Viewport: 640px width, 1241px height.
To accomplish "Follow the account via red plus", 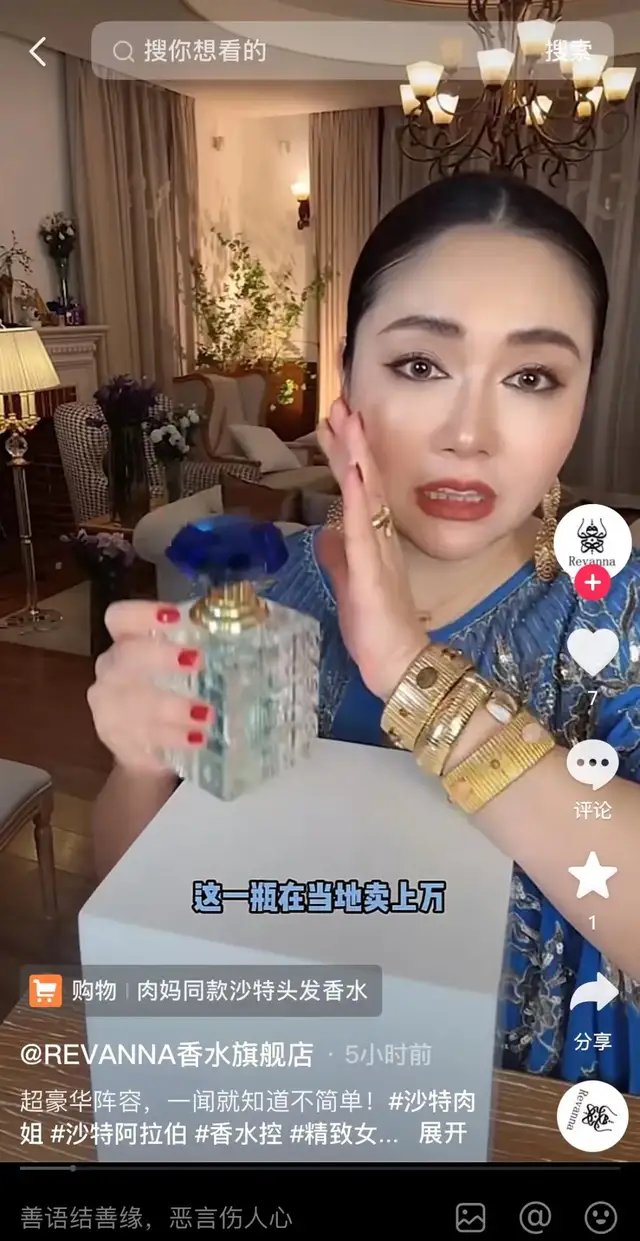I will [x=593, y=585].
